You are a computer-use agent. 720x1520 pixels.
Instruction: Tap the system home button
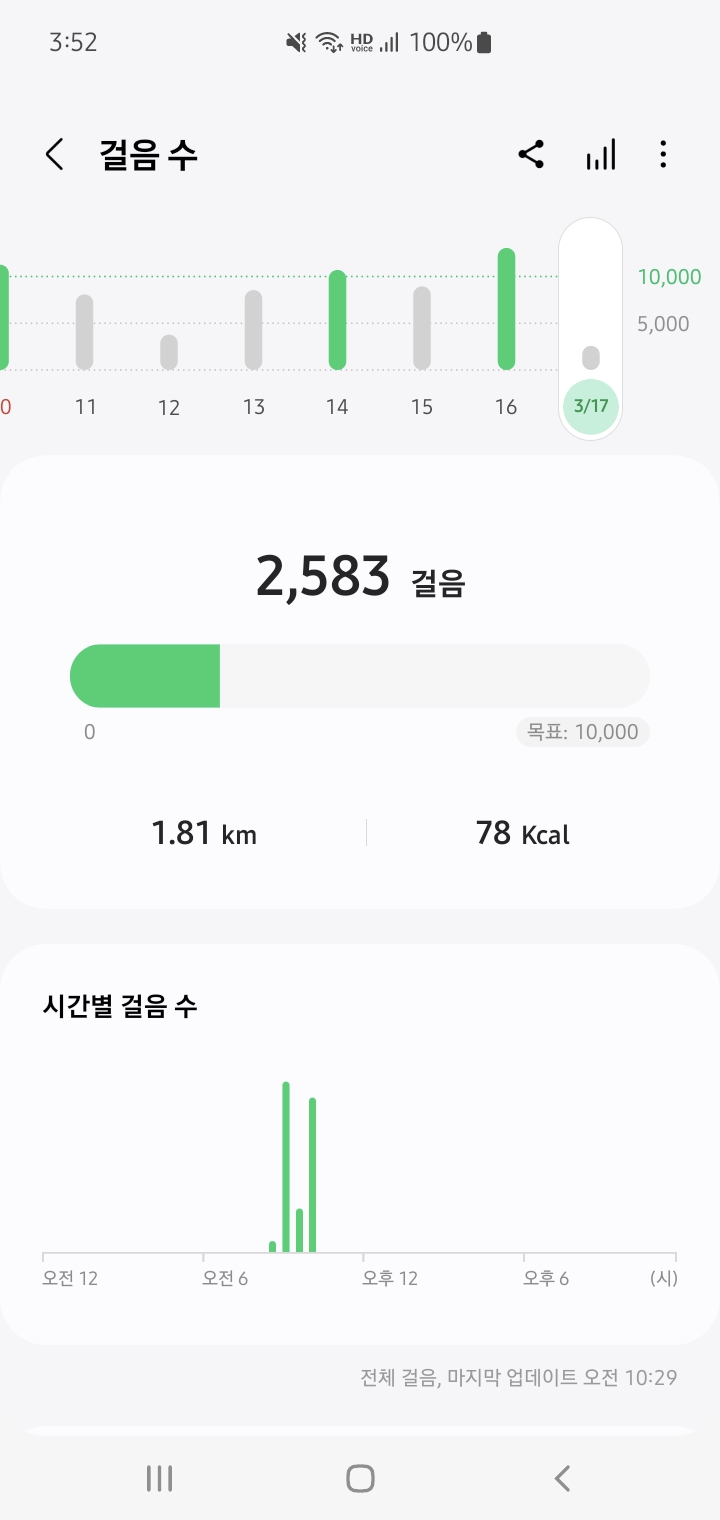(x=360, y=1478)
